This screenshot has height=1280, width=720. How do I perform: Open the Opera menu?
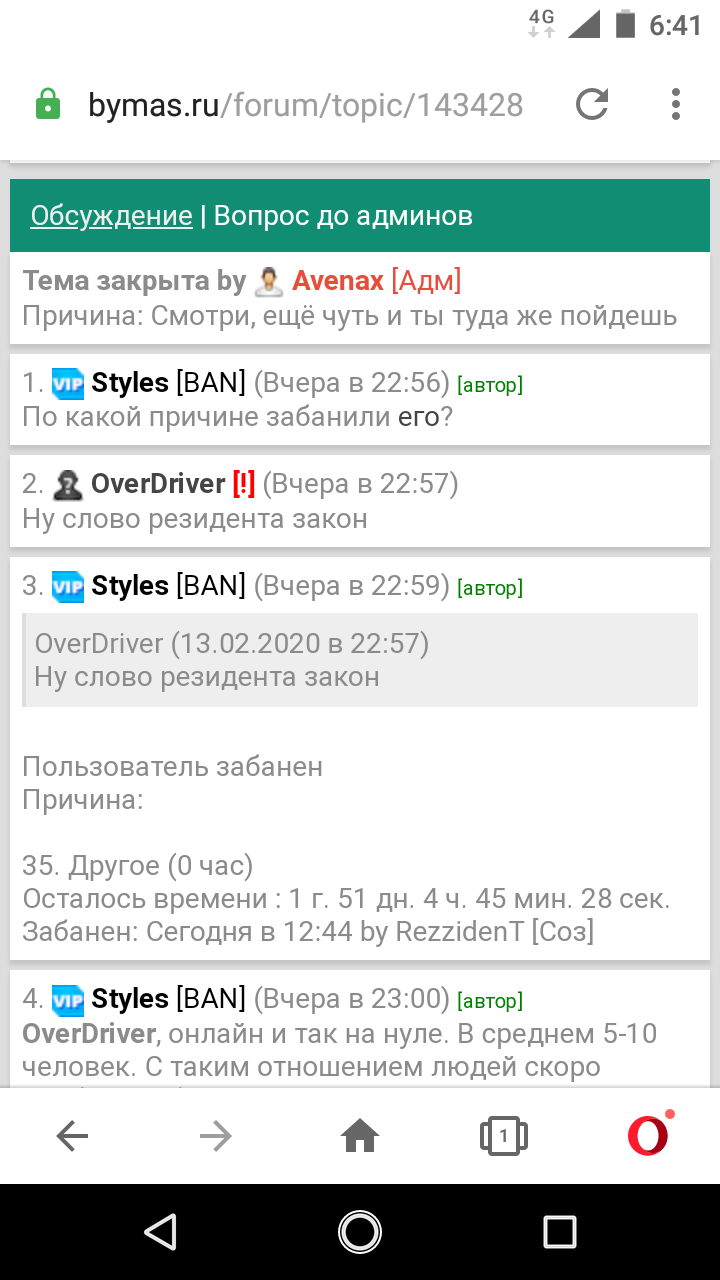[x=648, y=1135]
